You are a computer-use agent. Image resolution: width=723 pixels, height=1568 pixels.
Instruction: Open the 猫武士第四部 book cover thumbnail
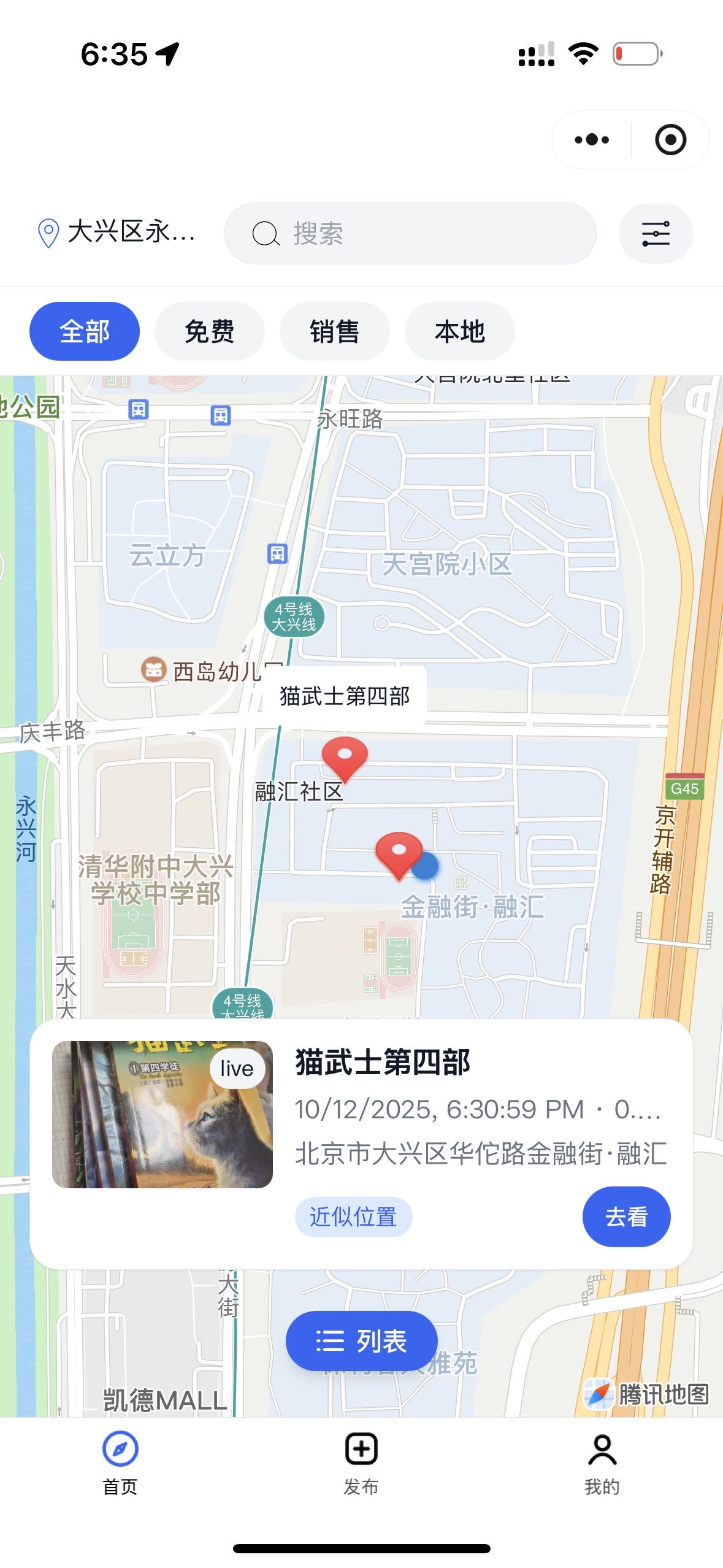click(x=163, y=1114)
